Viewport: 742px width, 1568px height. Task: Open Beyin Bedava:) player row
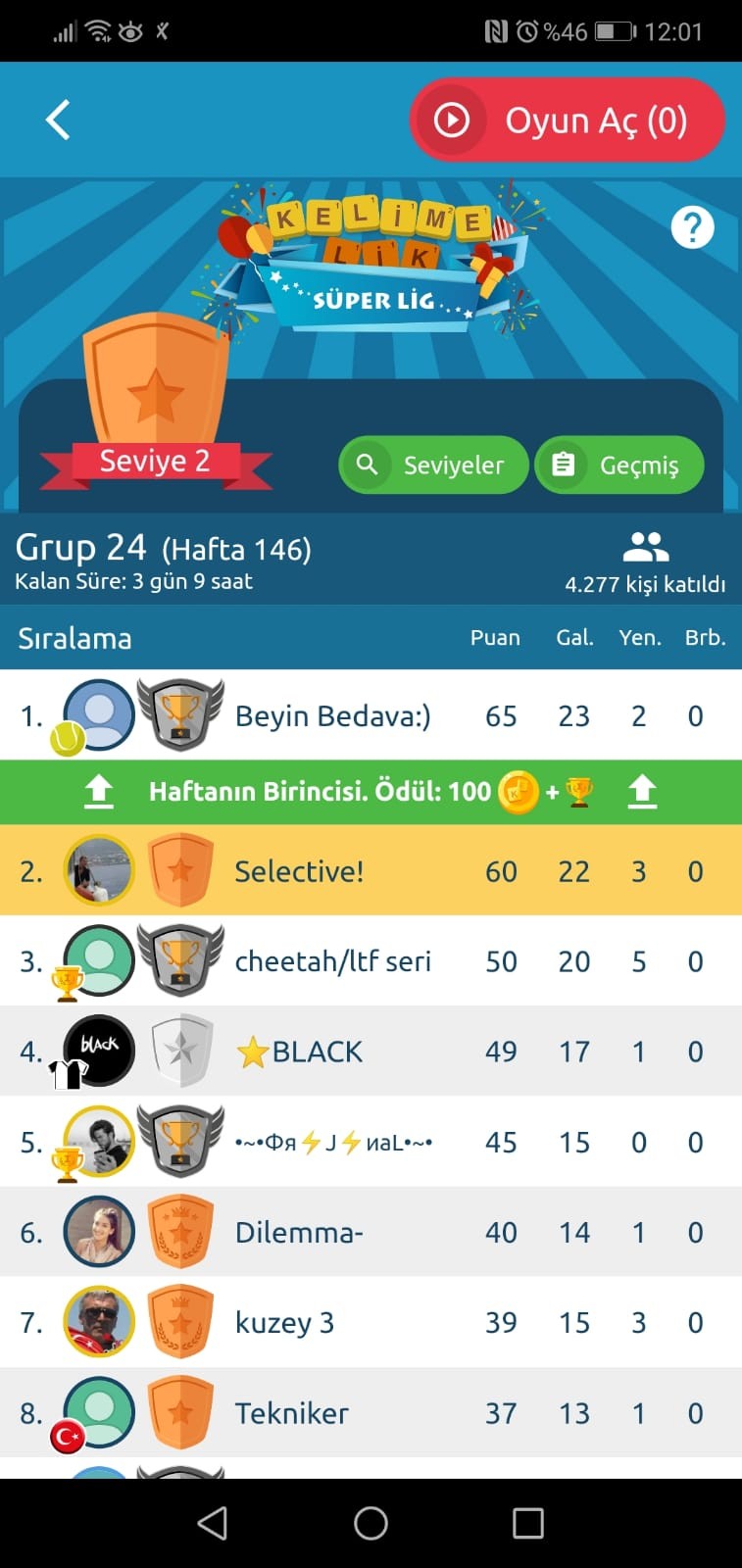371,715
